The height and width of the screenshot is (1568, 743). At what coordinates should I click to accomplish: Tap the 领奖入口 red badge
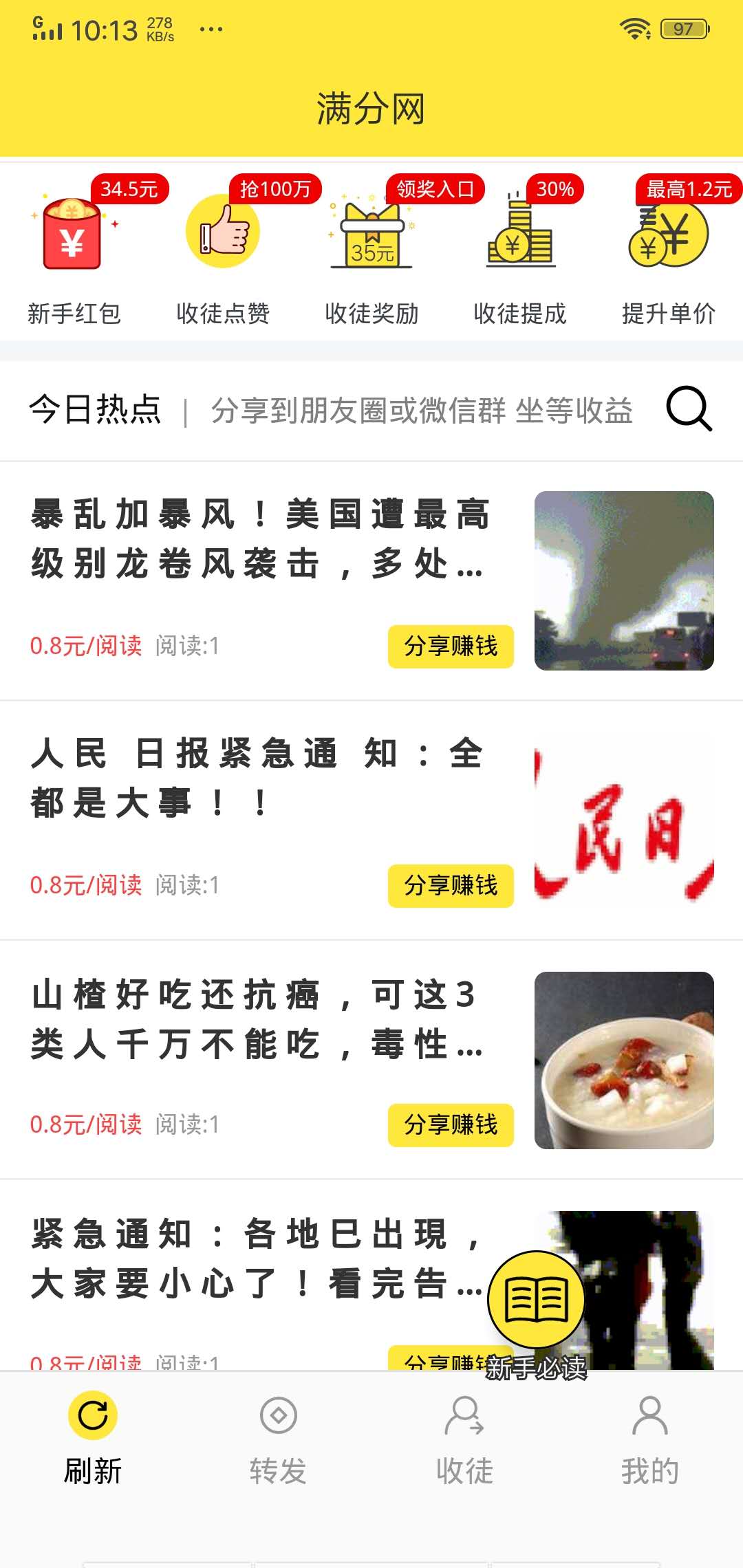tap(435, 188)
